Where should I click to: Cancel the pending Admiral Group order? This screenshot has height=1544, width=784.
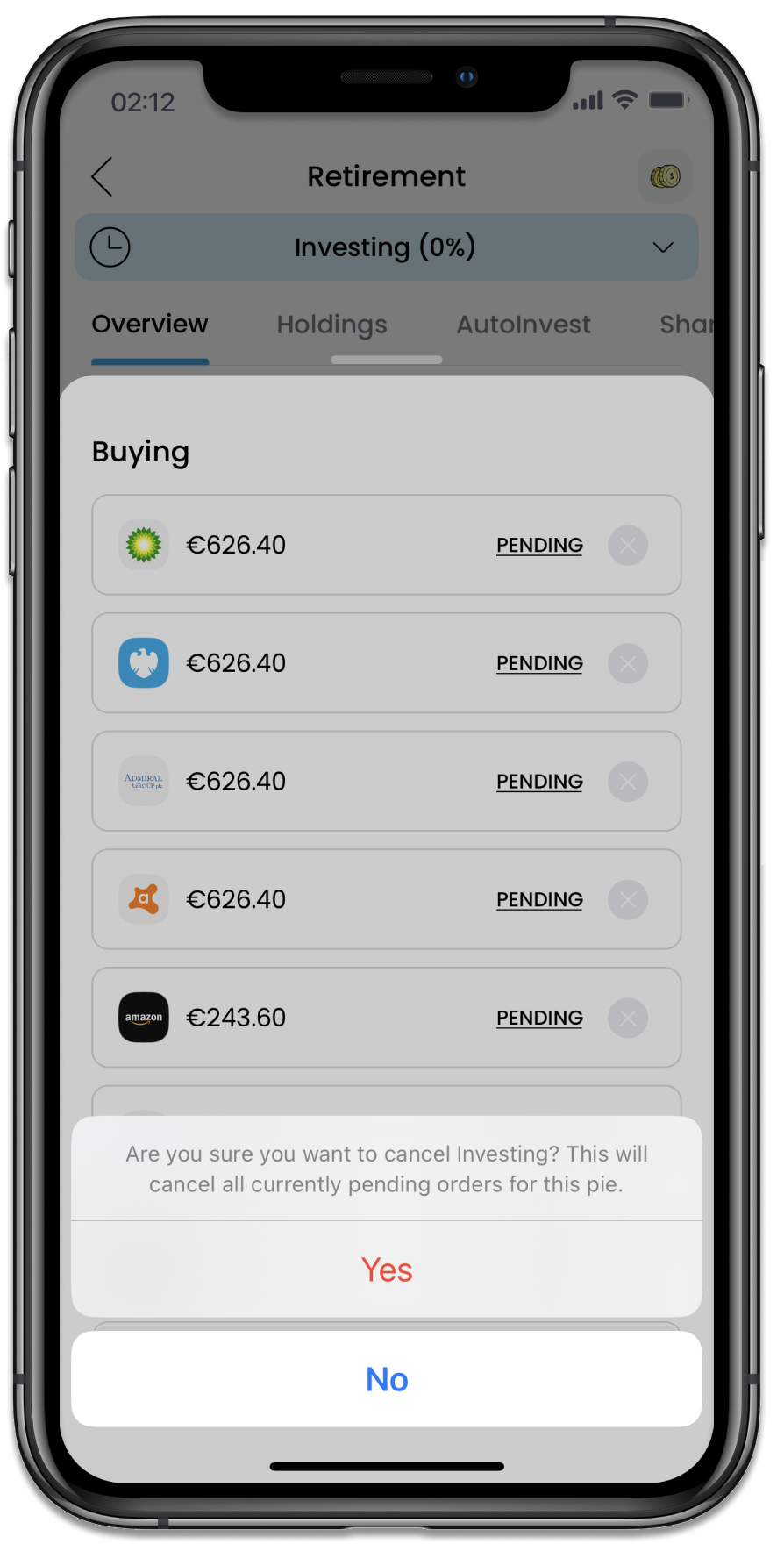coord(628,782)
